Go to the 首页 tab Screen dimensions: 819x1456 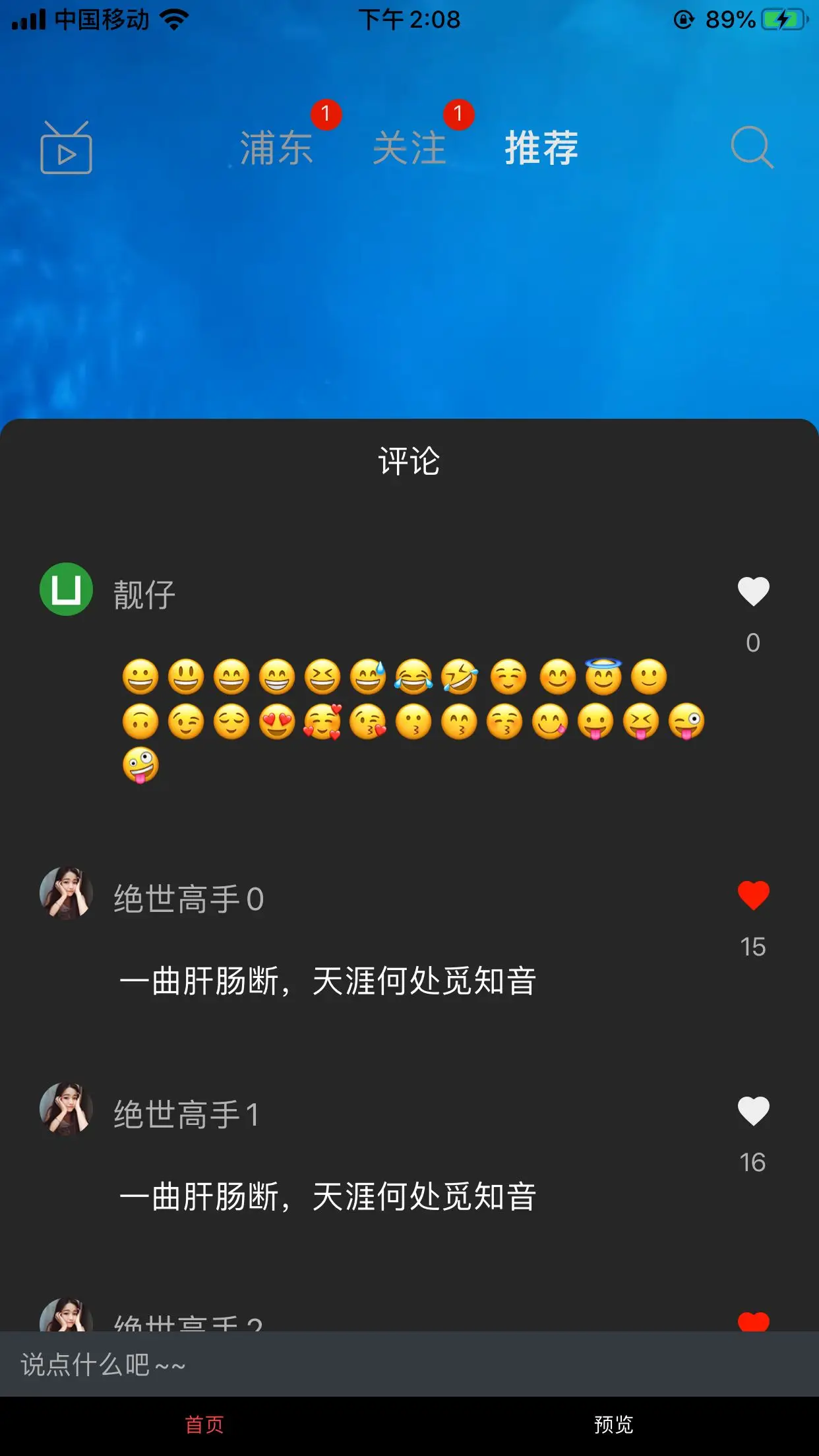coord(204,1425)
